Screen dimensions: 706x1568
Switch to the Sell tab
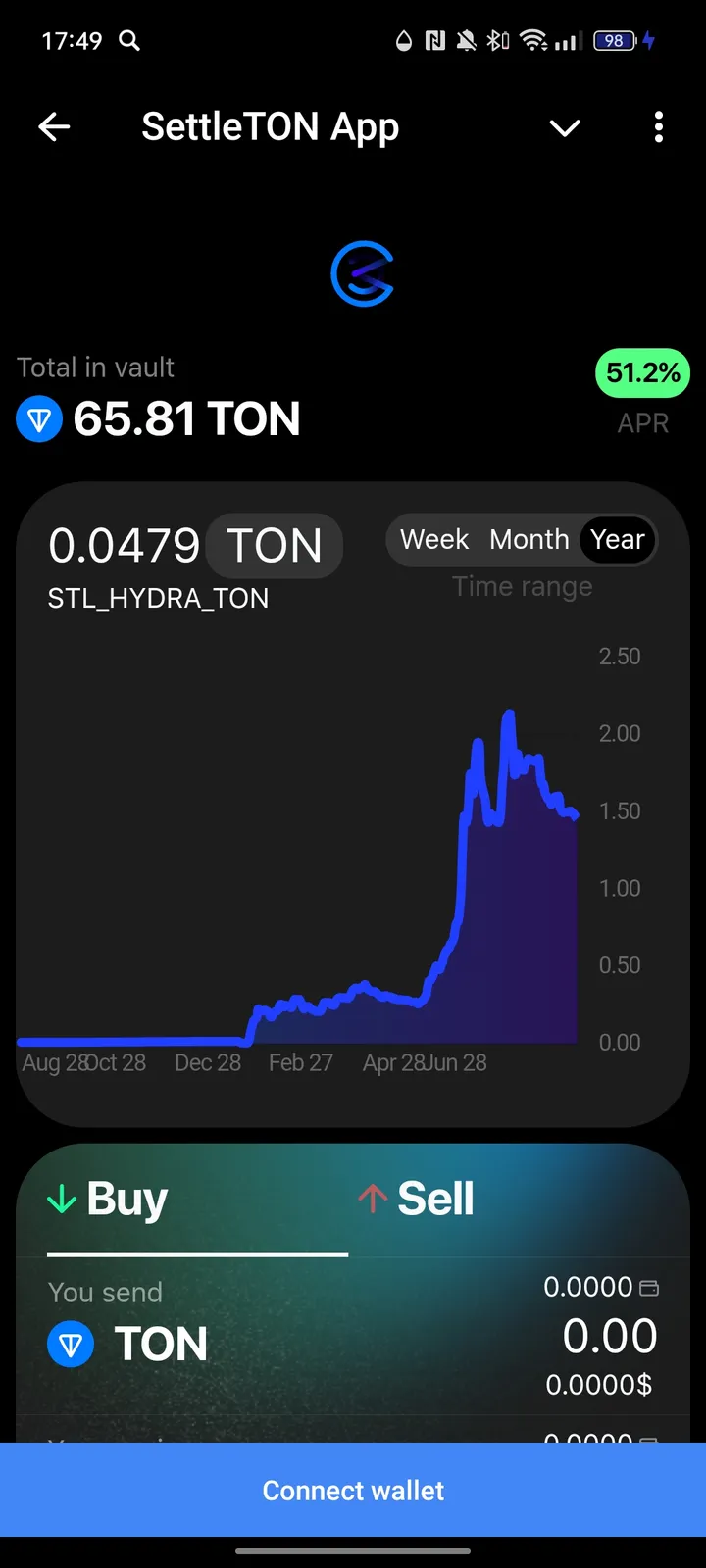[435, 1198]
